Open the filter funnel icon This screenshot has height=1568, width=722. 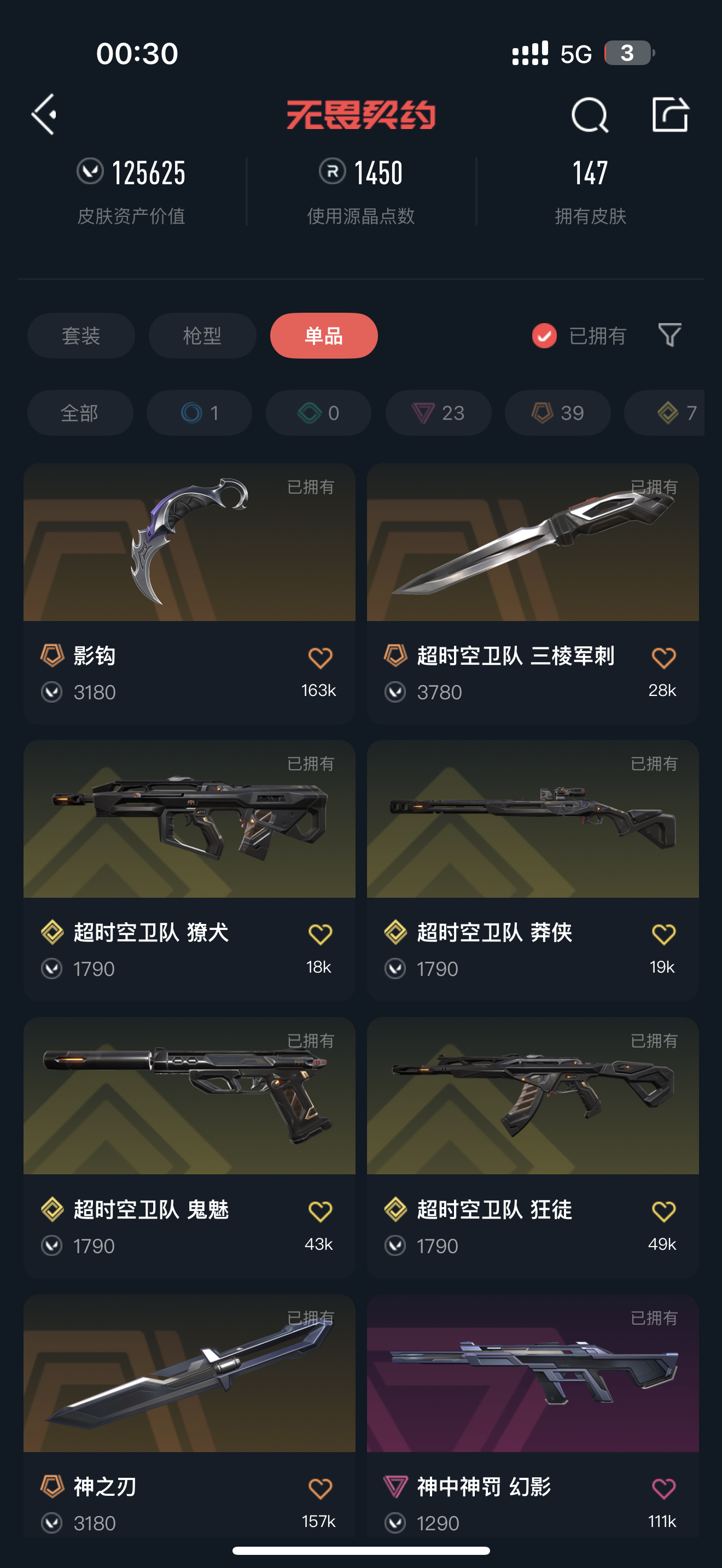click(x=669, y=335)
